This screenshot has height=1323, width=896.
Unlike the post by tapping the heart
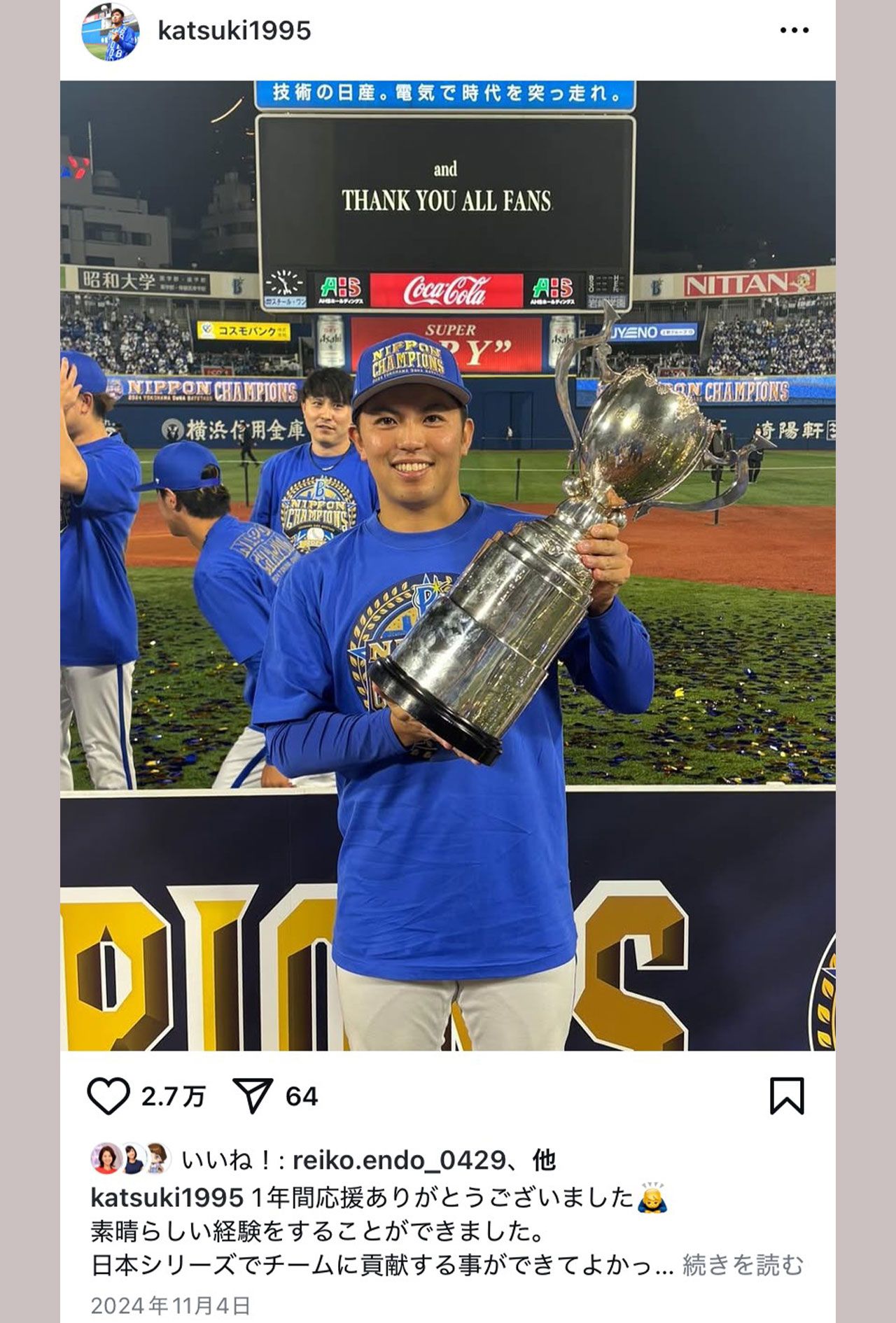[108, 1095]
